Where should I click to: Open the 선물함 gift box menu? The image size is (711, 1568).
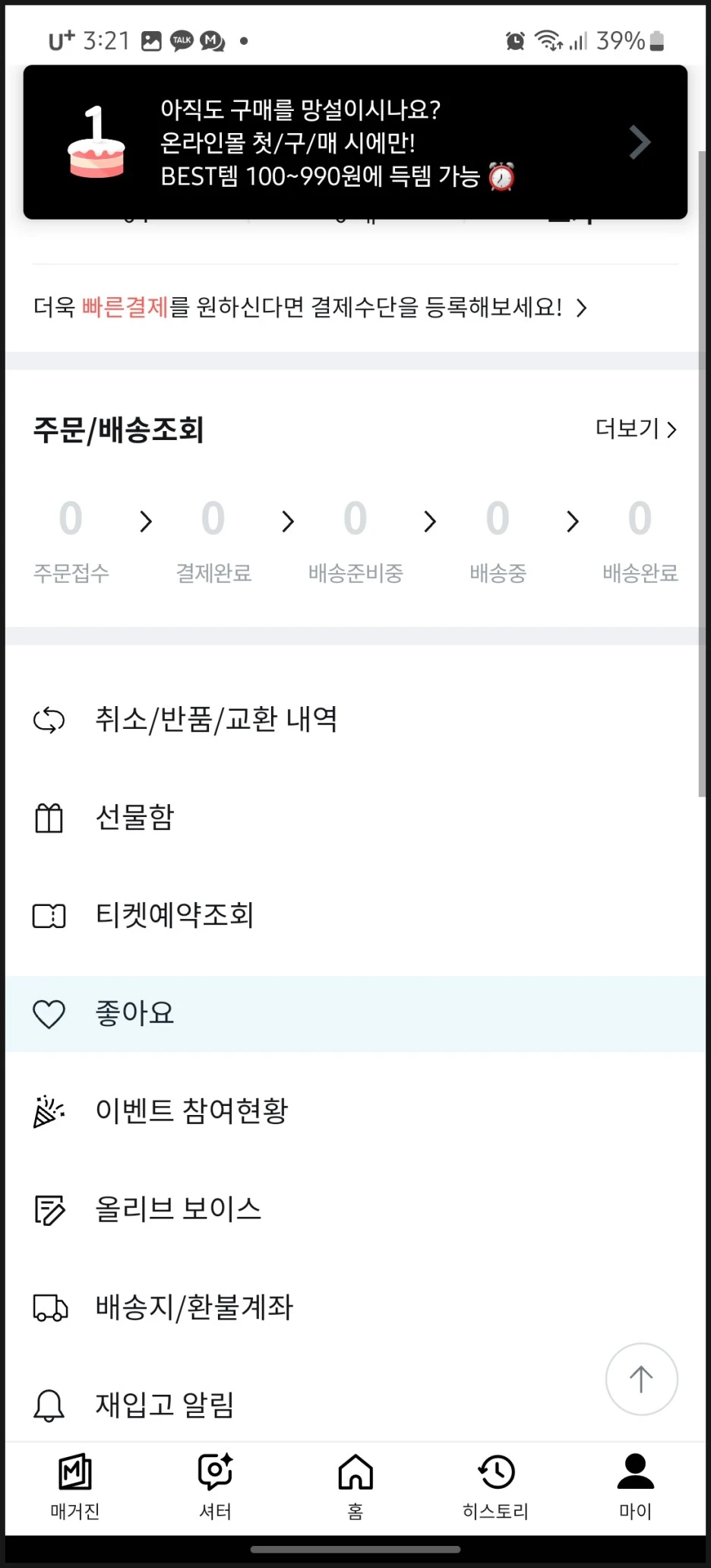(135, 818)
